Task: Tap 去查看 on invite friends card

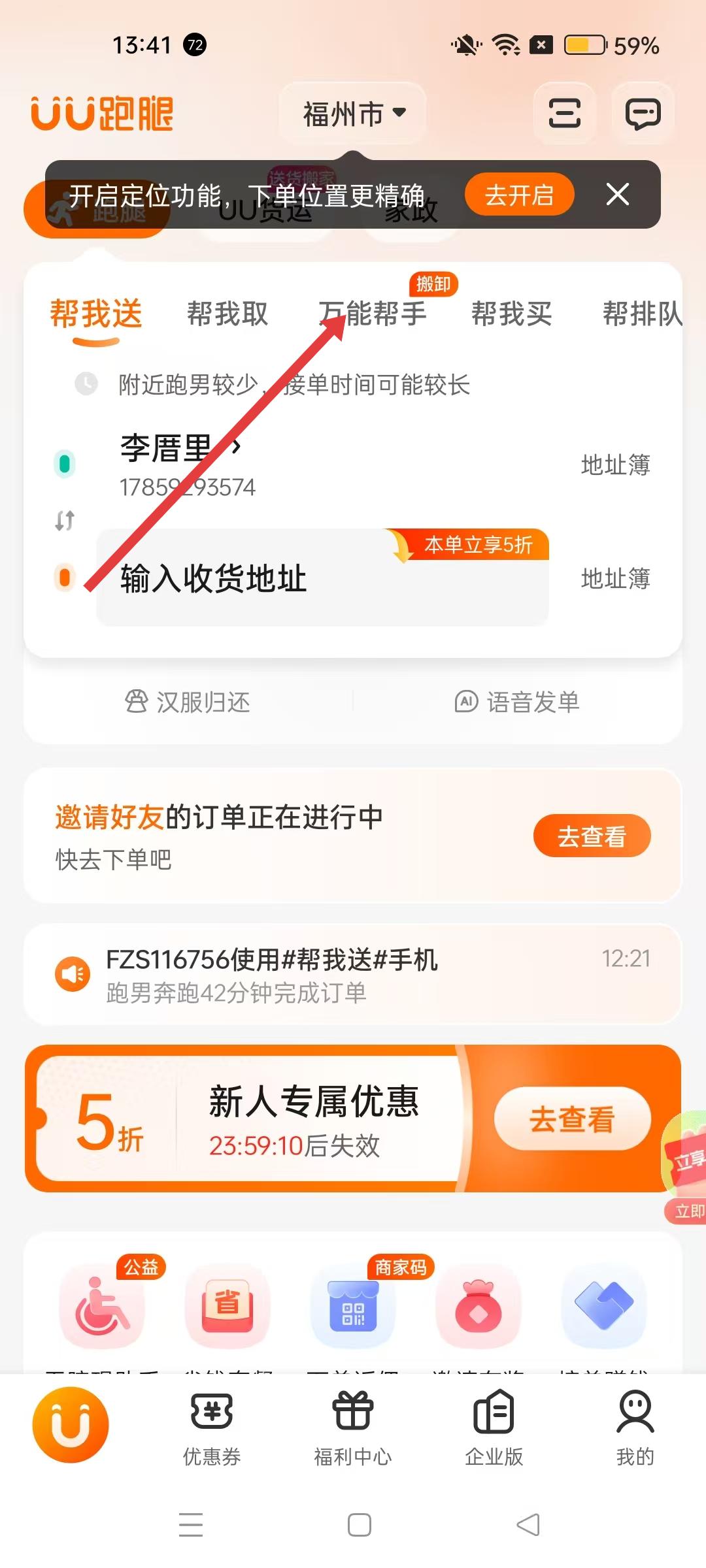Action: point(592,836)
